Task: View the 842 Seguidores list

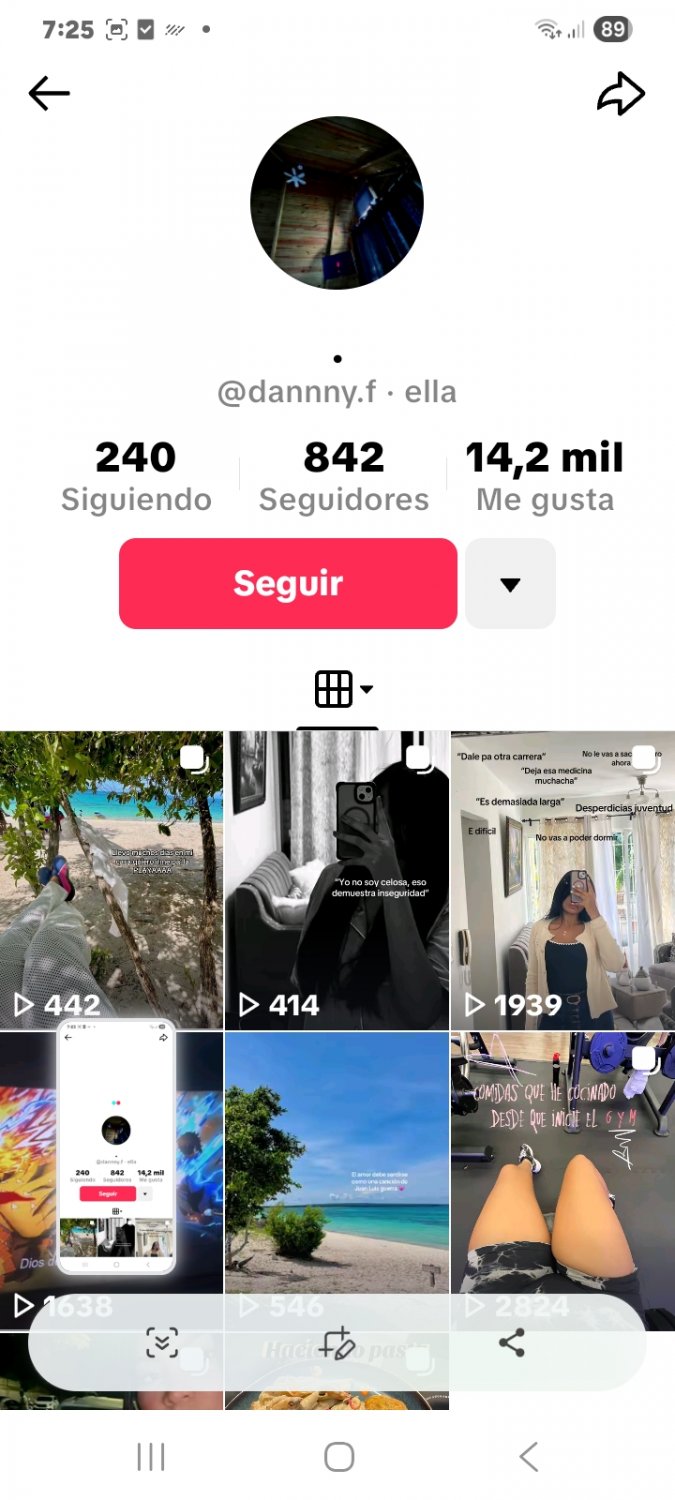Action: pos(343,476)
